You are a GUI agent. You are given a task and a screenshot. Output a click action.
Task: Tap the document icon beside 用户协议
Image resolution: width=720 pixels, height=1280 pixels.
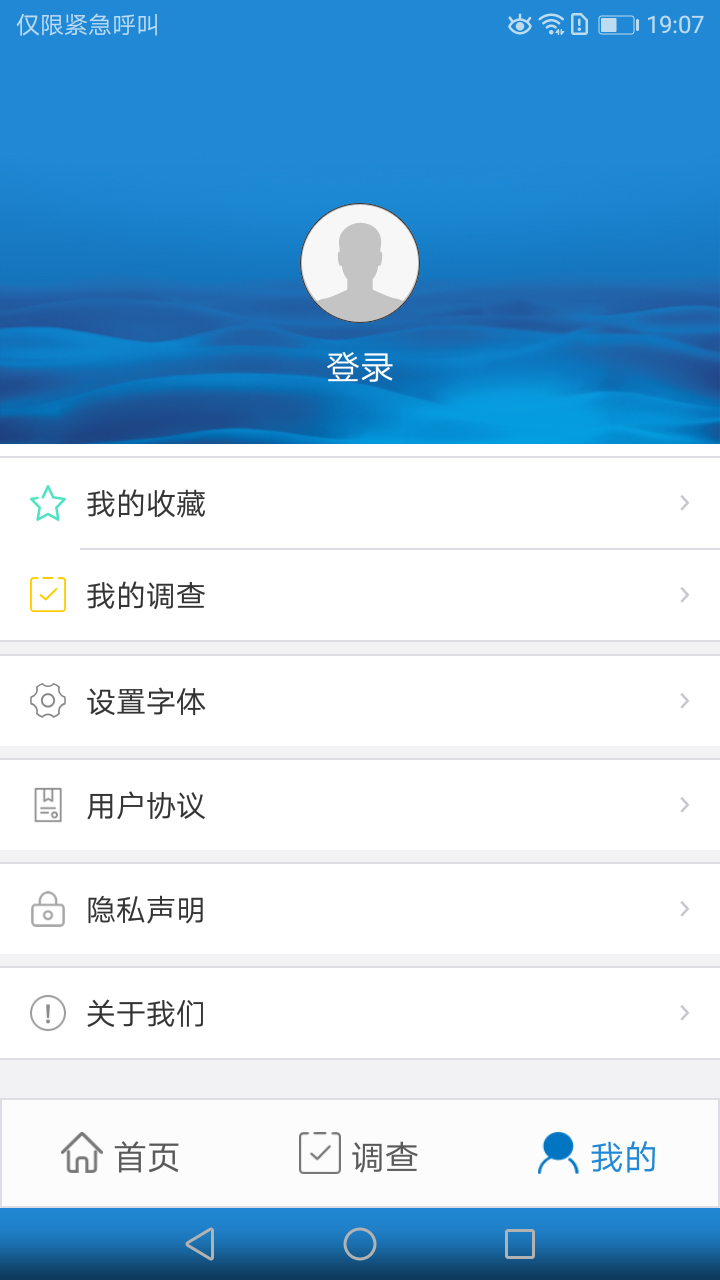[x=47, y=805]
